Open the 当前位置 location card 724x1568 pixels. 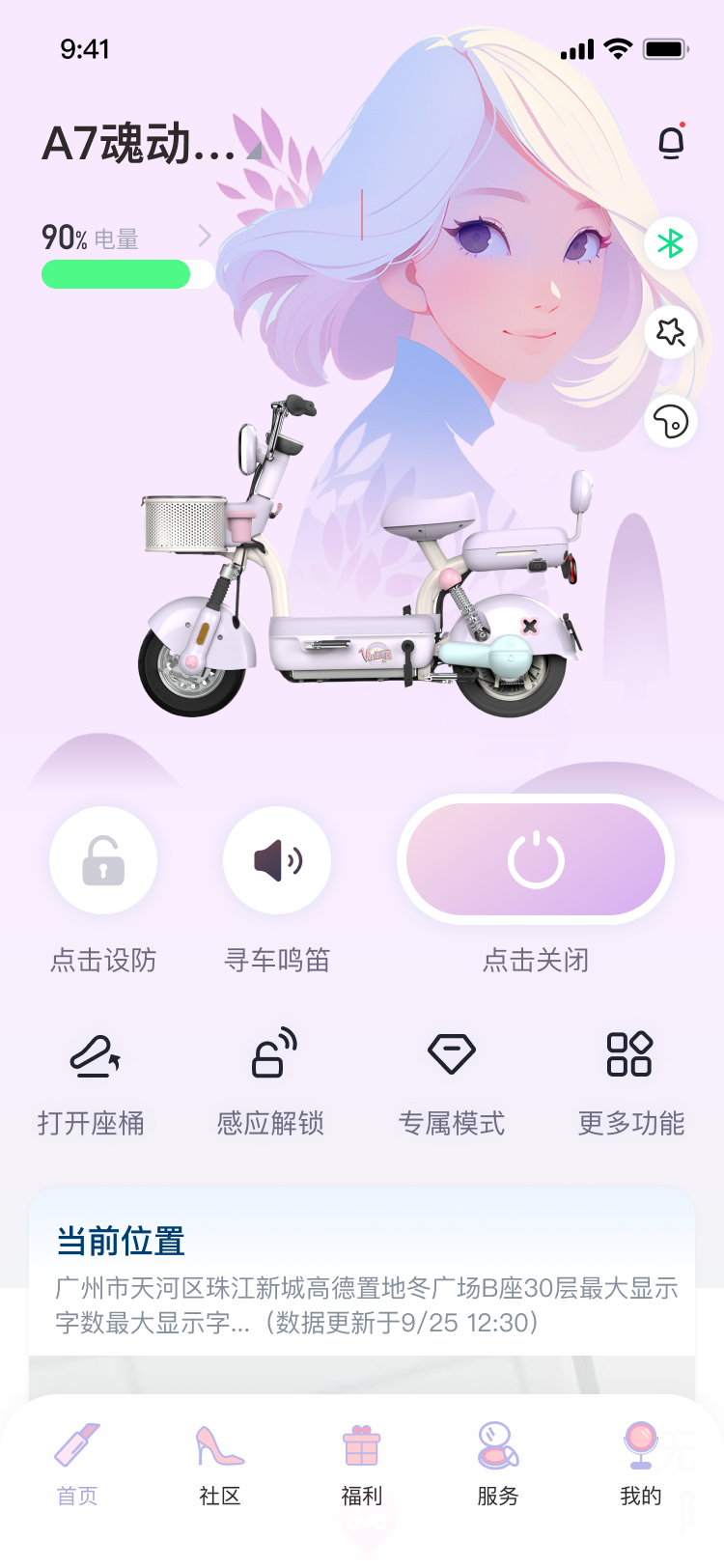[362, 1274]
